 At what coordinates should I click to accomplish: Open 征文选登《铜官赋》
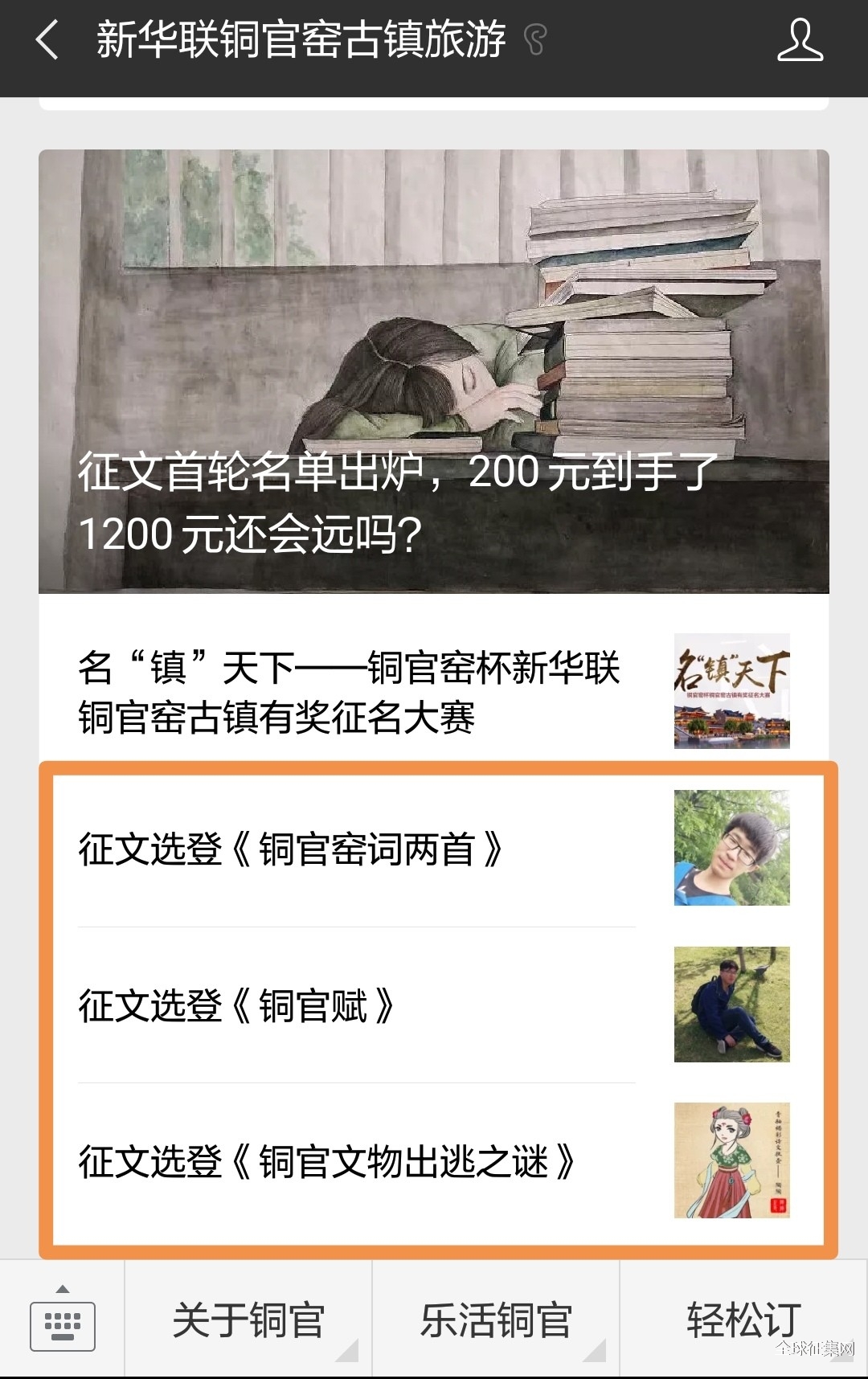pyautogui.click(x=433, y=1005)
